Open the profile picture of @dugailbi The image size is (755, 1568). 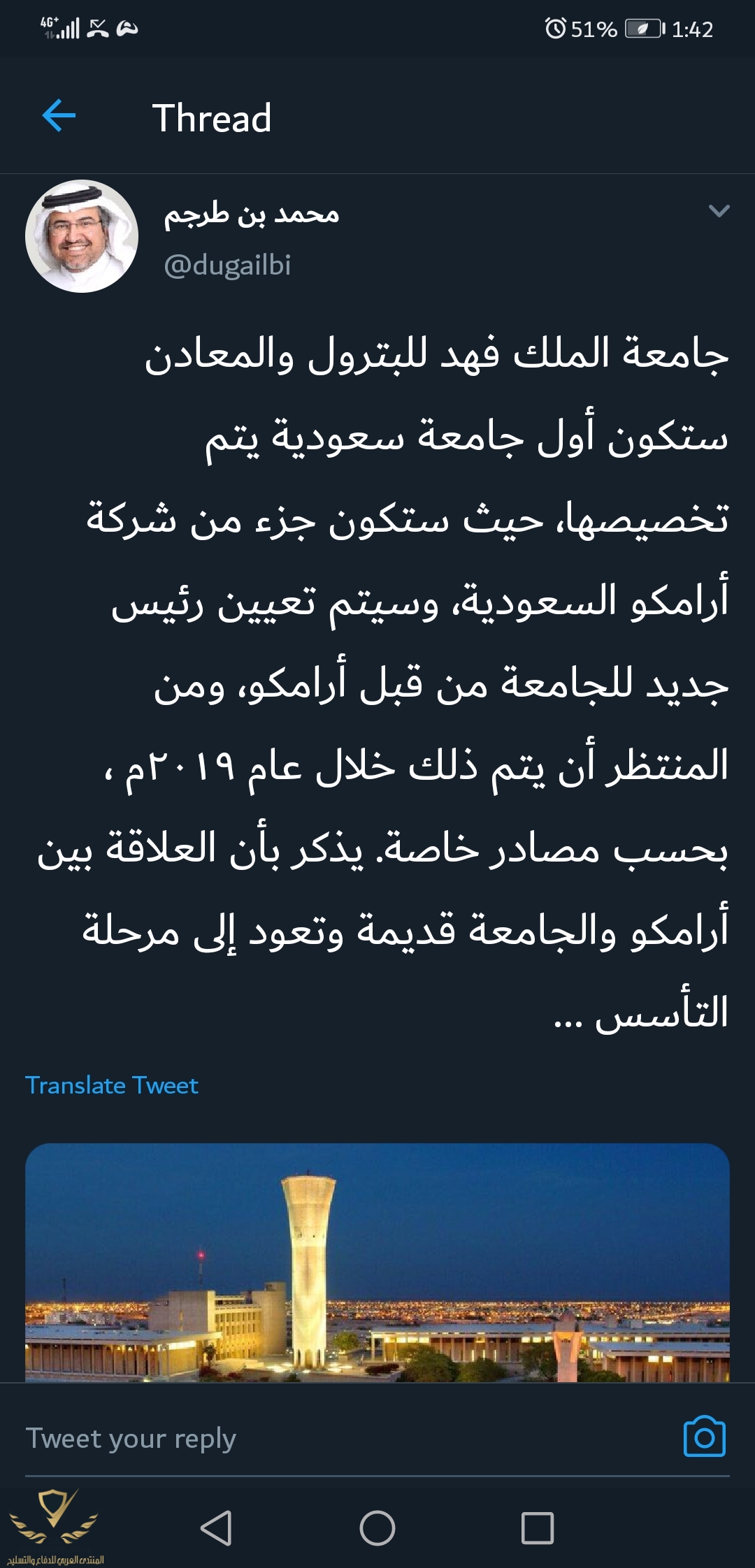pos(82,236)
